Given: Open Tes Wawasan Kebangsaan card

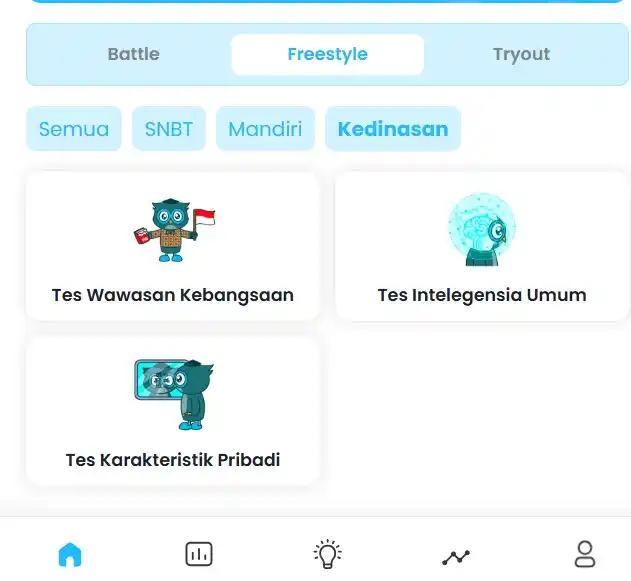Looking at the screenshot, I should tap(173, 246).
